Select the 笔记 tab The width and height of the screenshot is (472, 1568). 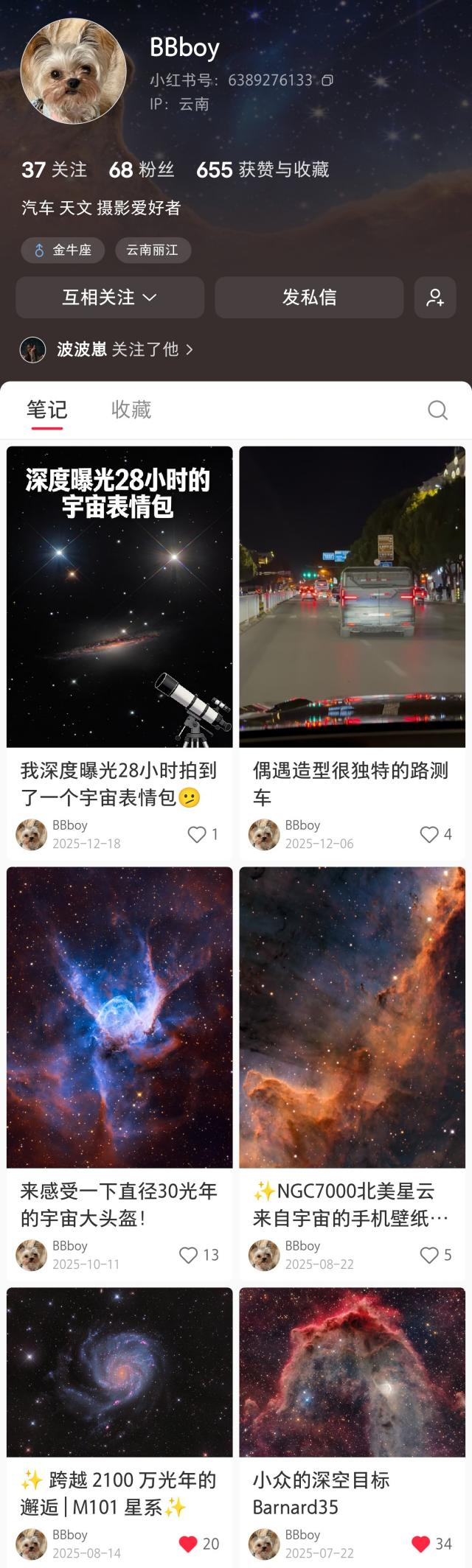(46, 410)
